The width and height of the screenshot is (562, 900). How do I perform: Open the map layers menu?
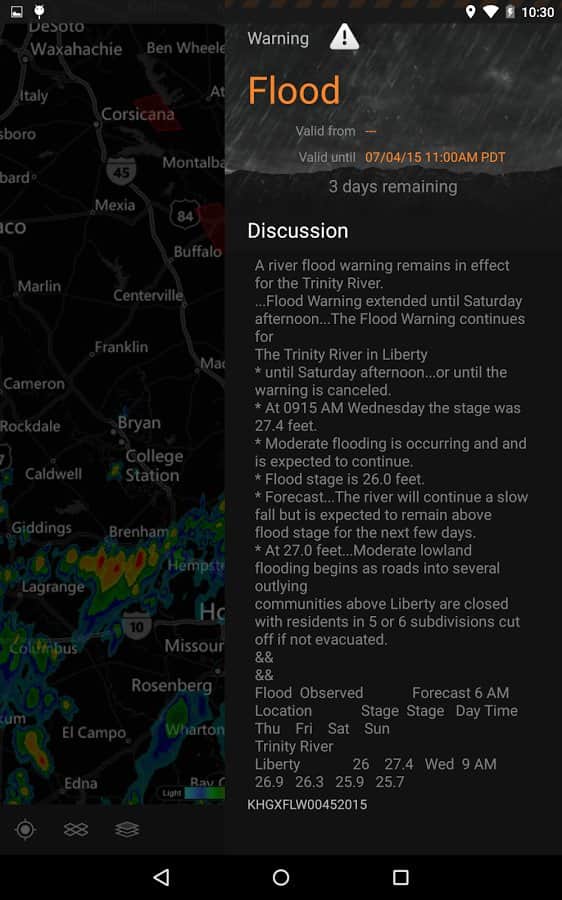click(127, 829)
